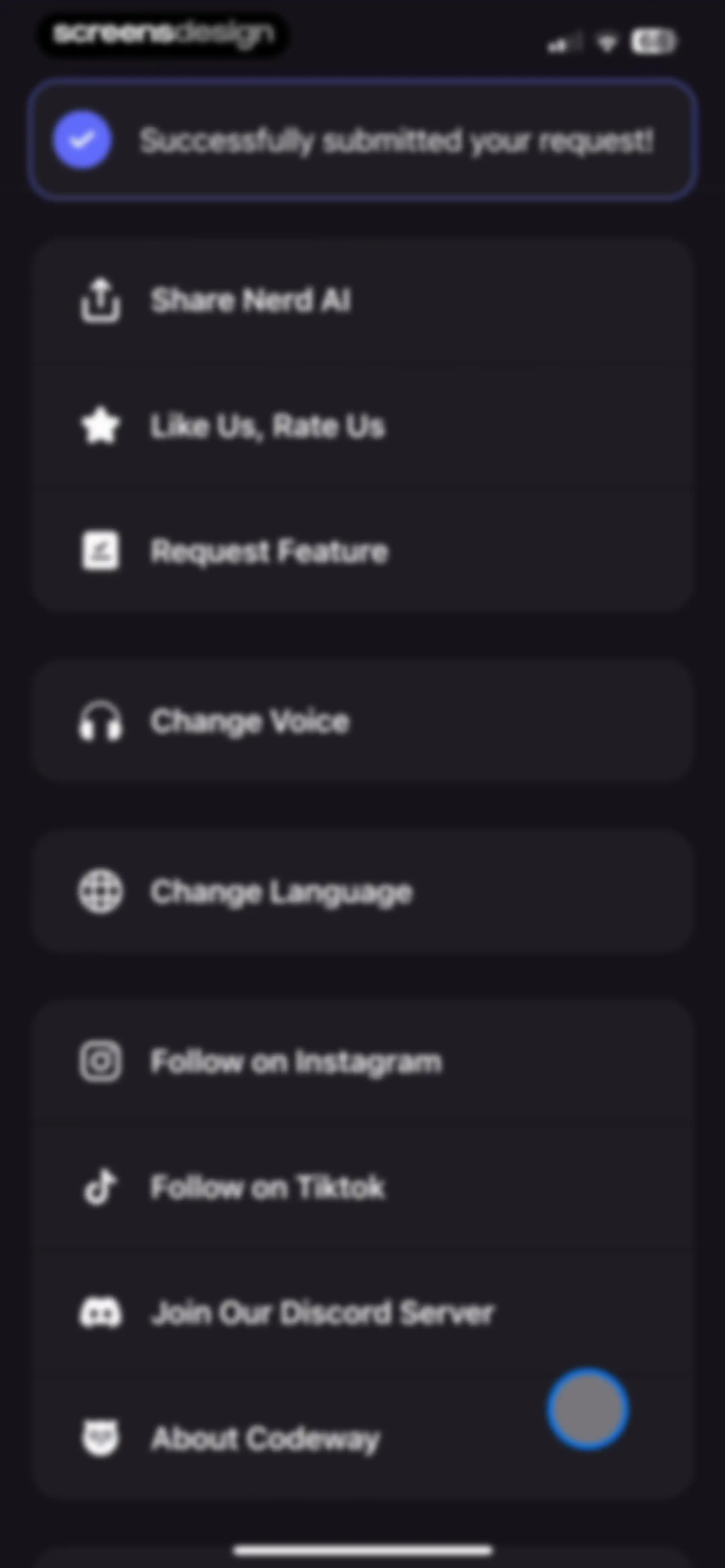
Task: Open the Share Nerd AI row
Action: click(363, 300)
